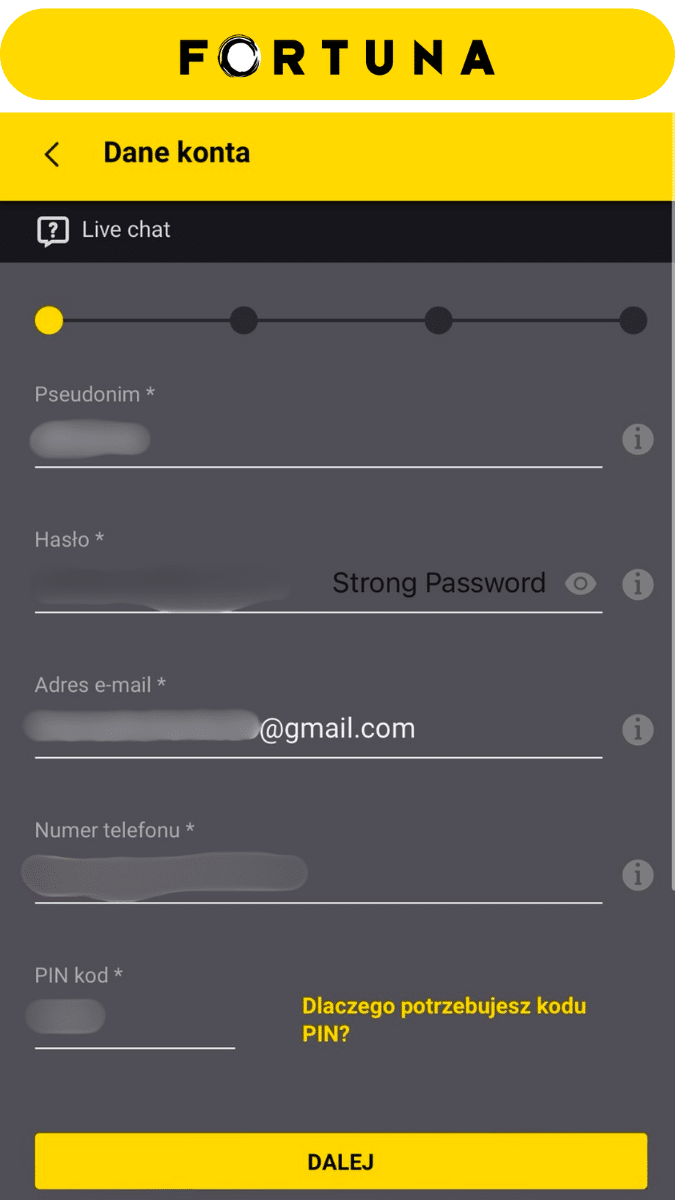Reveal password with the eye icon
This screenshot has height=1200, width=675.
pyautogui.click(x=581, y=584)
